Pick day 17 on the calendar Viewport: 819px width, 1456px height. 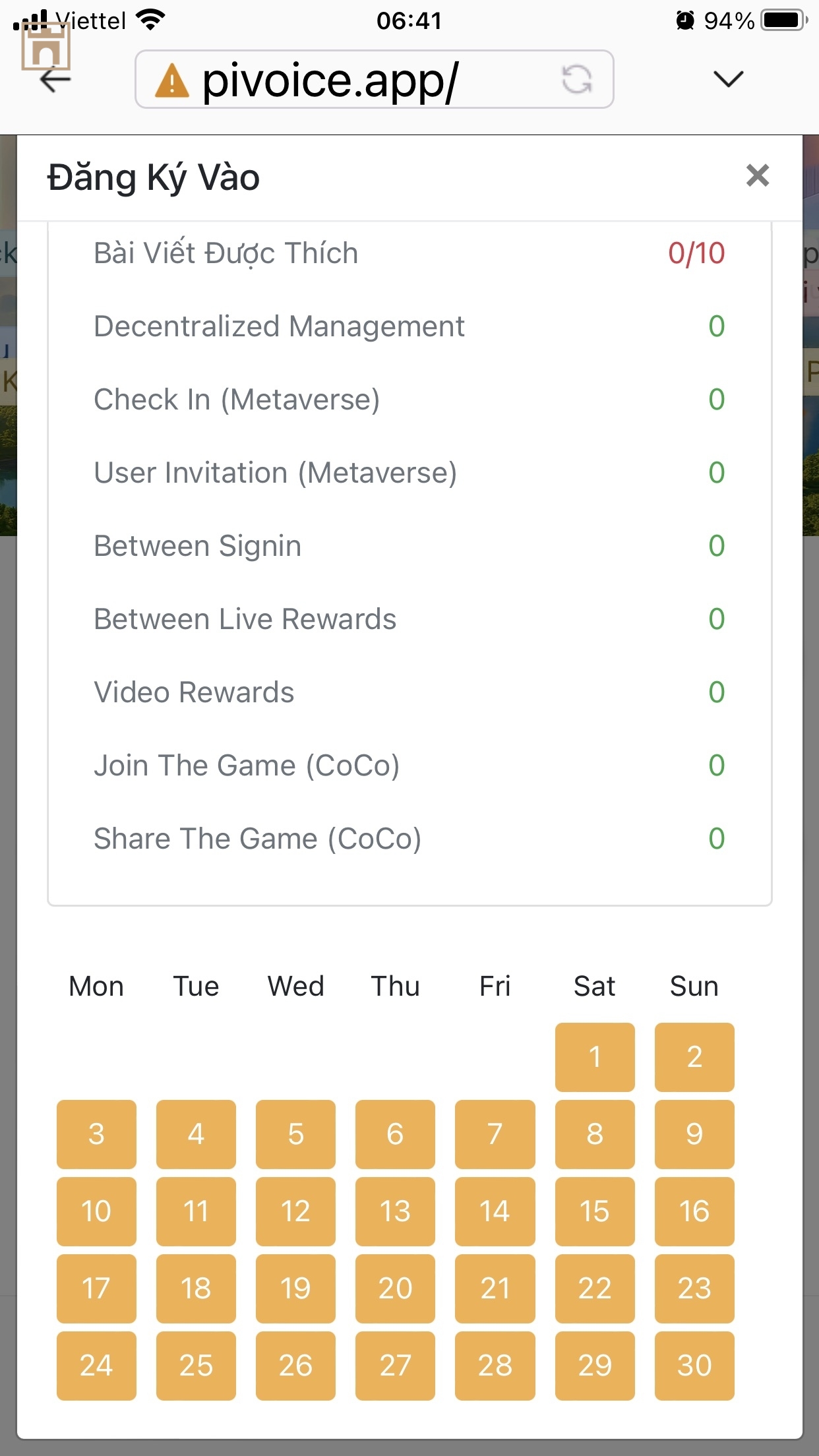(96, 1289)
